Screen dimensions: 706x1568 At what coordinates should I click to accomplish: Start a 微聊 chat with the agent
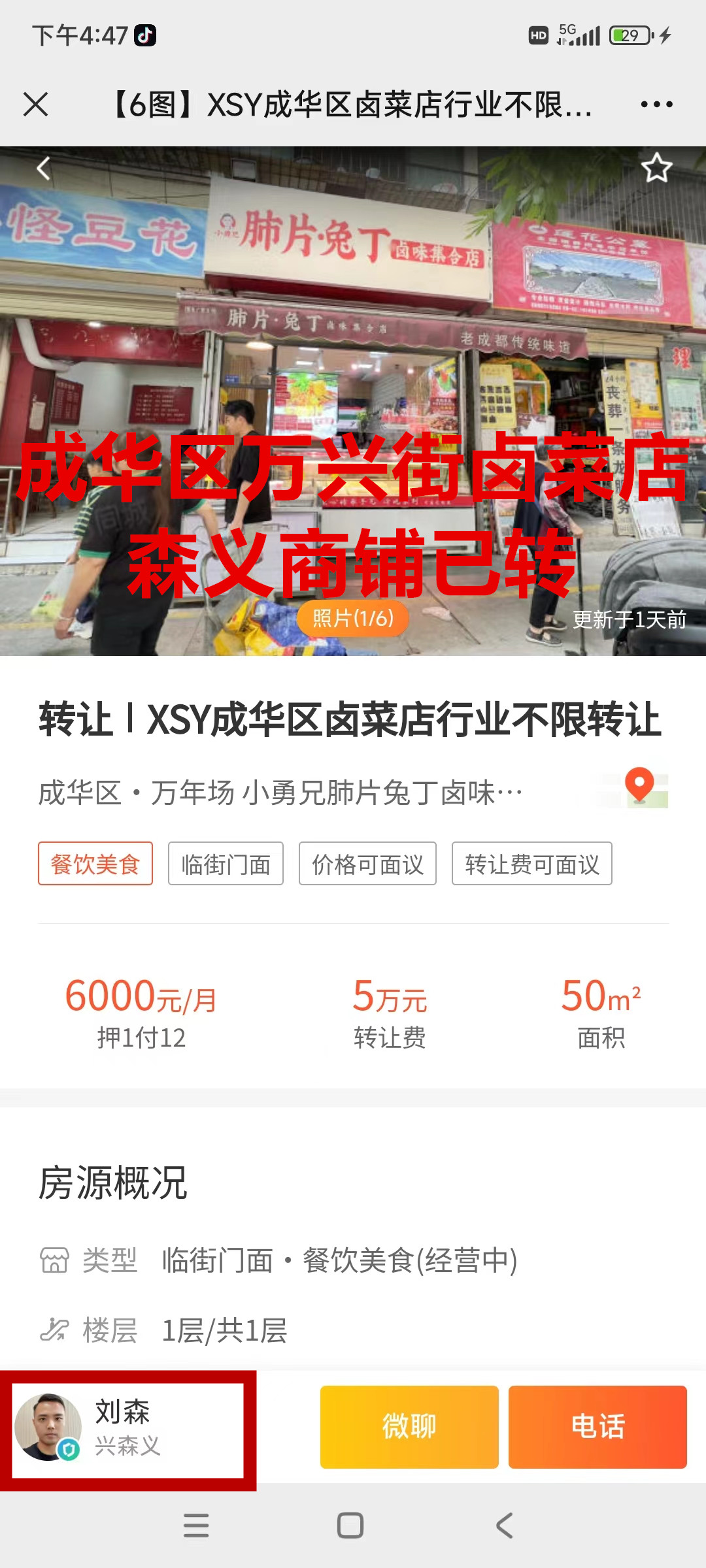(409, 1427)
